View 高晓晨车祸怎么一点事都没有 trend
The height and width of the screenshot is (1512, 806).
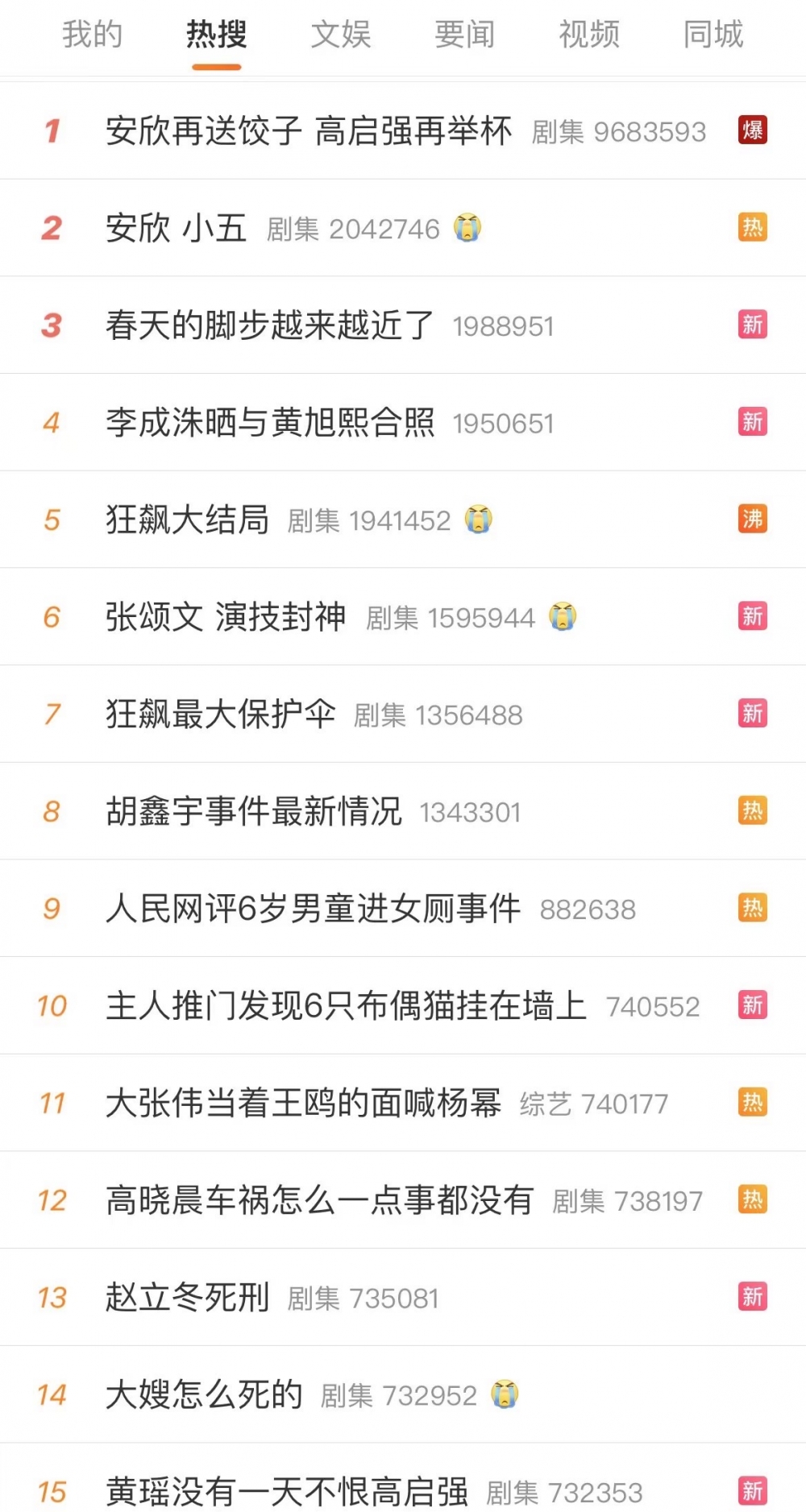pos(319,1200)
